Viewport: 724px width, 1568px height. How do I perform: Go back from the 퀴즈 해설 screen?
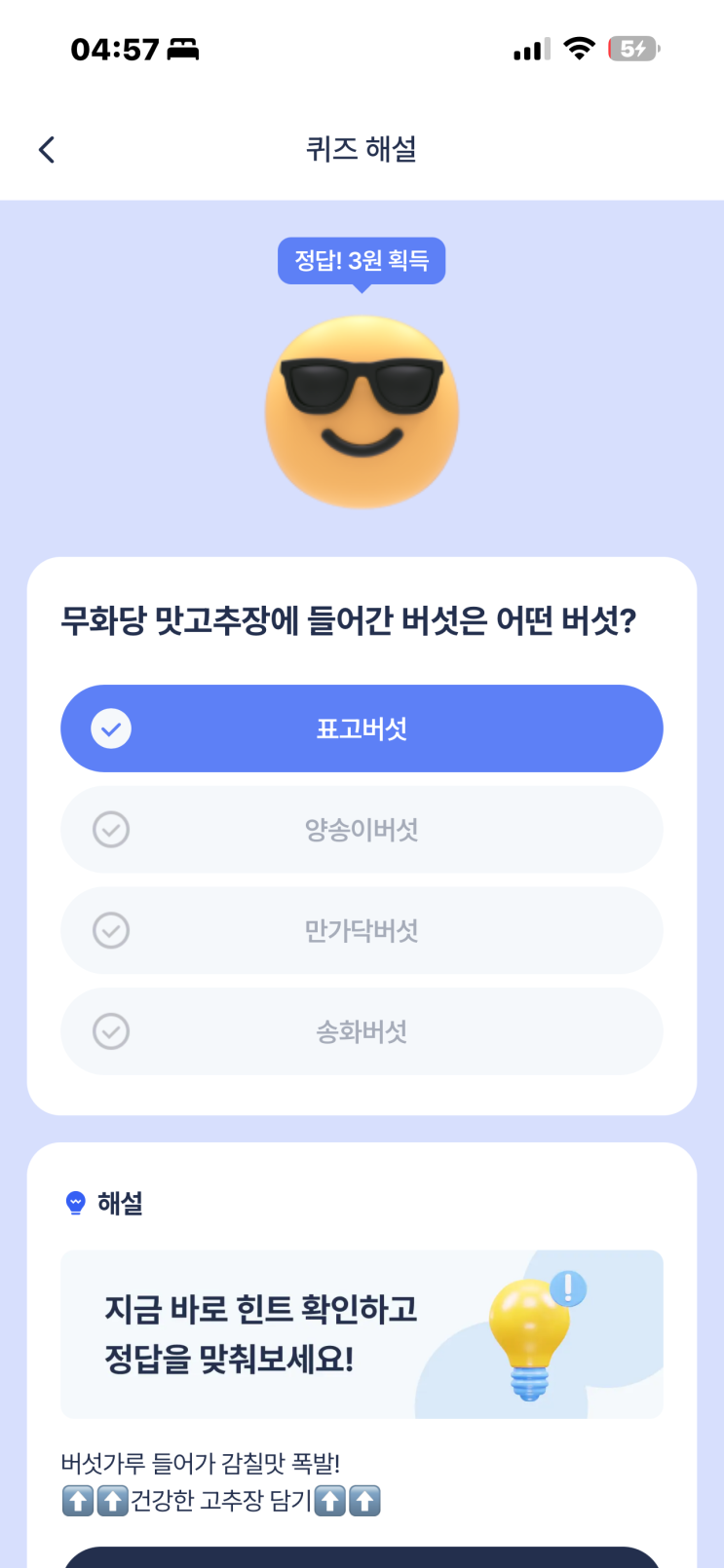coord(47,149)
